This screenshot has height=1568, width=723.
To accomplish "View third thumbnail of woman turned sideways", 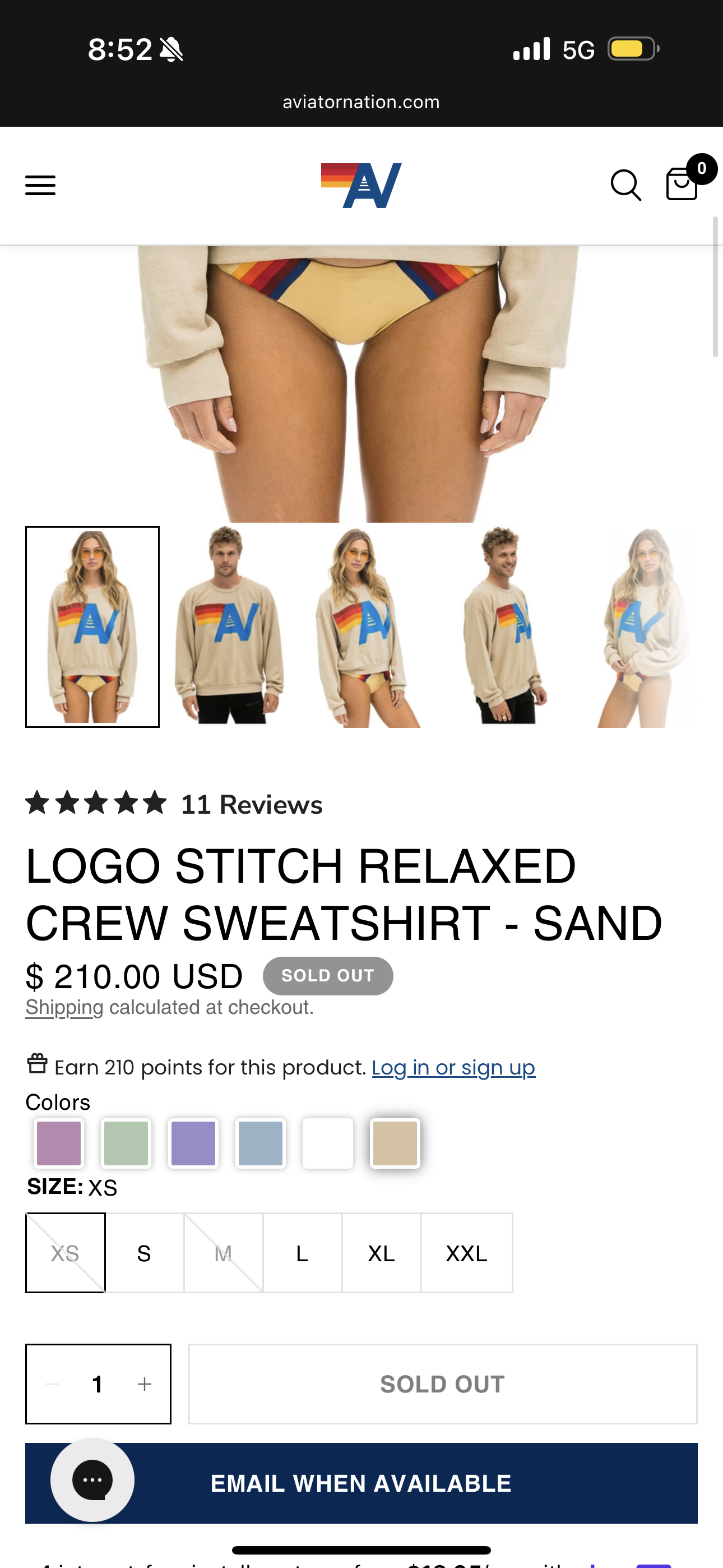I will [x=368, y=626].
